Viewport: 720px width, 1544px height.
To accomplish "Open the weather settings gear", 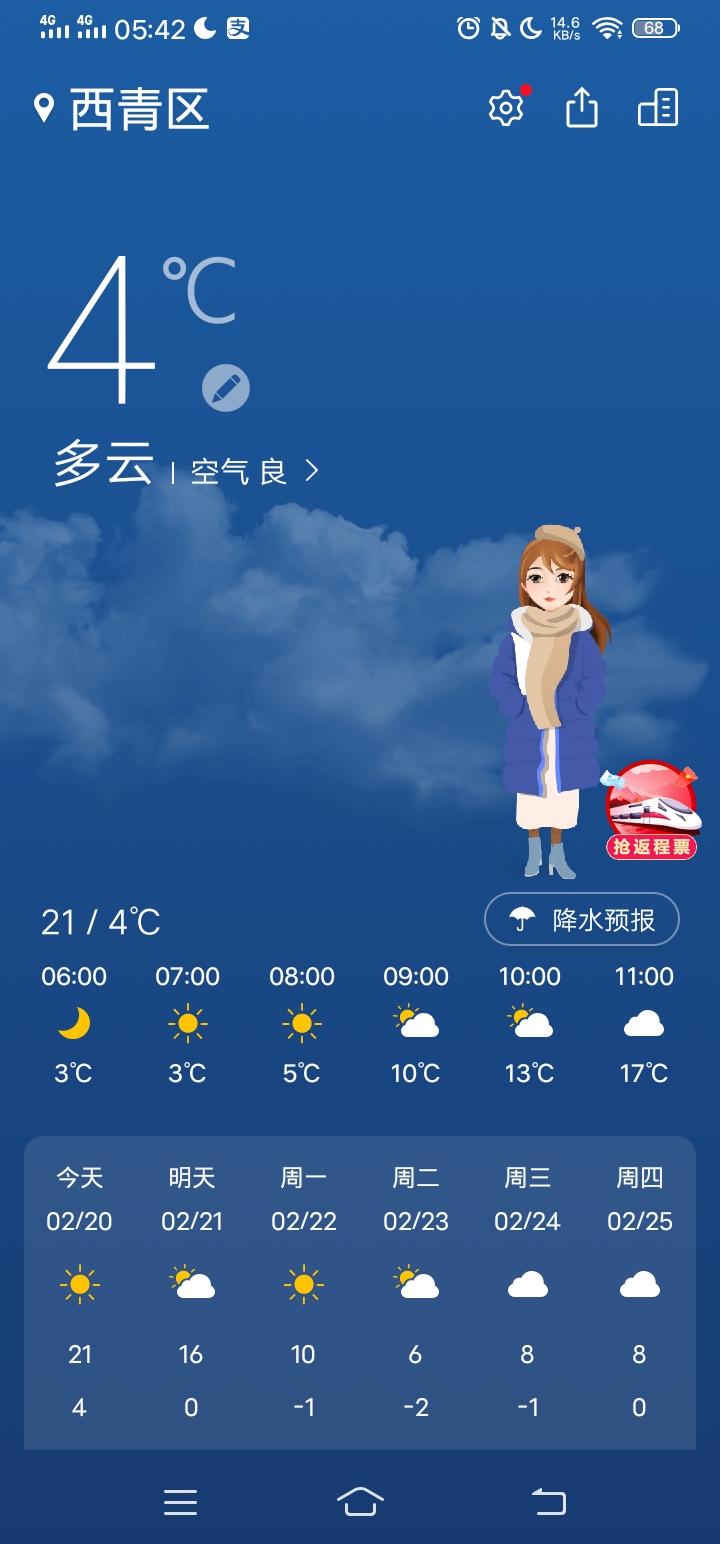I will click(x=506, y=108).
